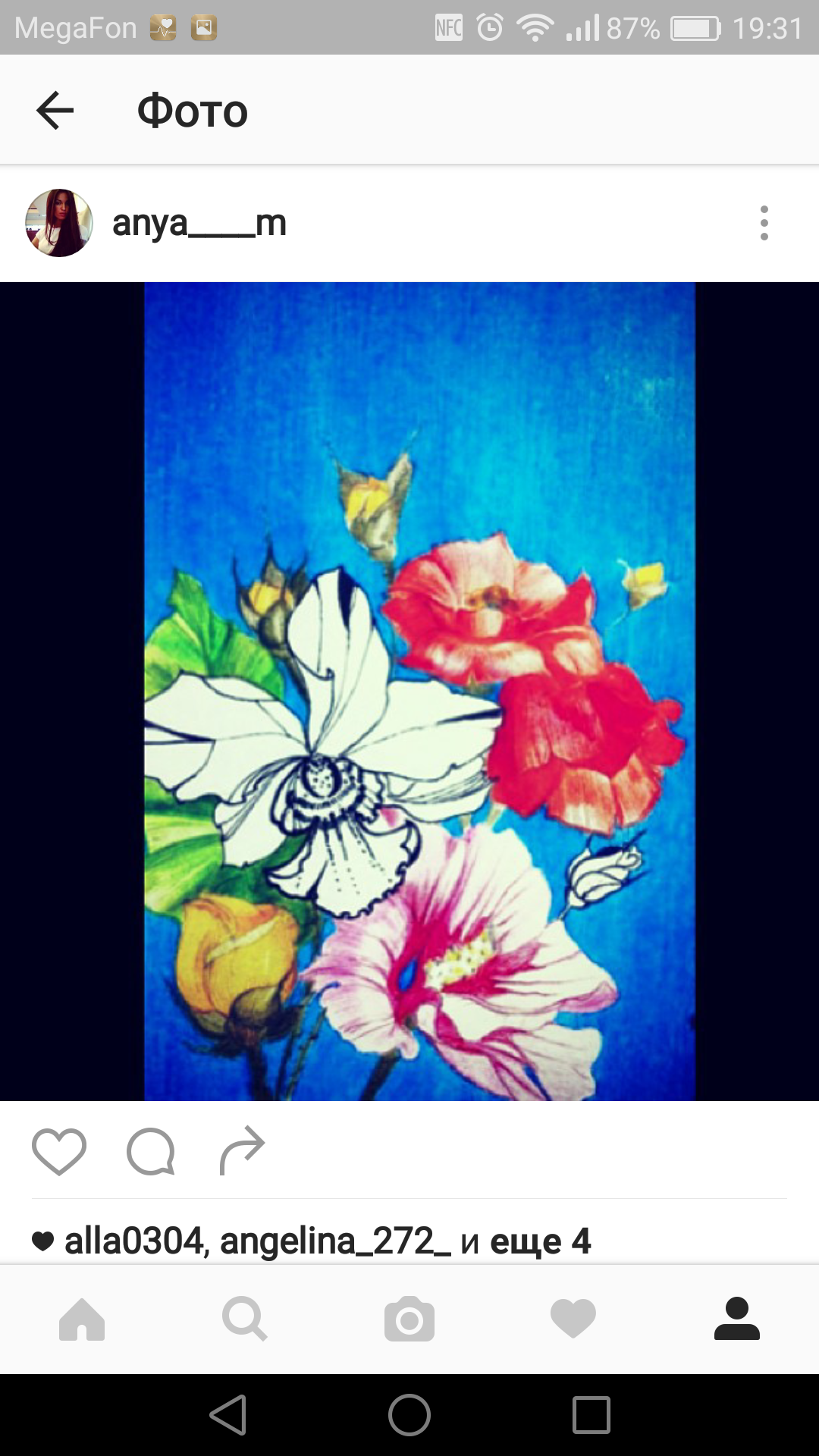Go back from the Фото screen

[x=55, y=111]
